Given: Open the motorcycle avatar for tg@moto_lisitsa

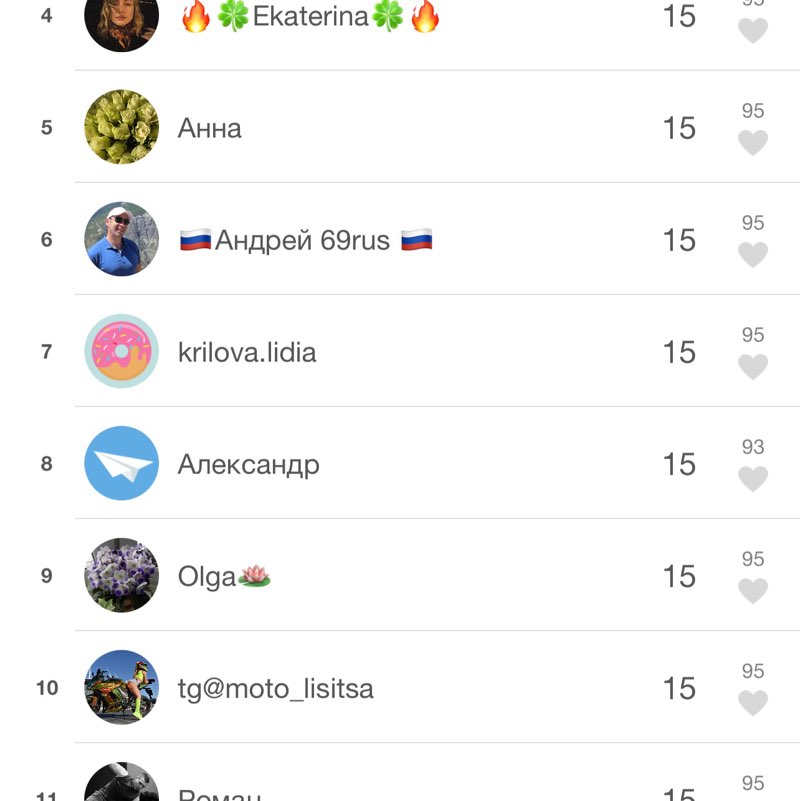Looking at the screenshot, I should tap(121, 688).
